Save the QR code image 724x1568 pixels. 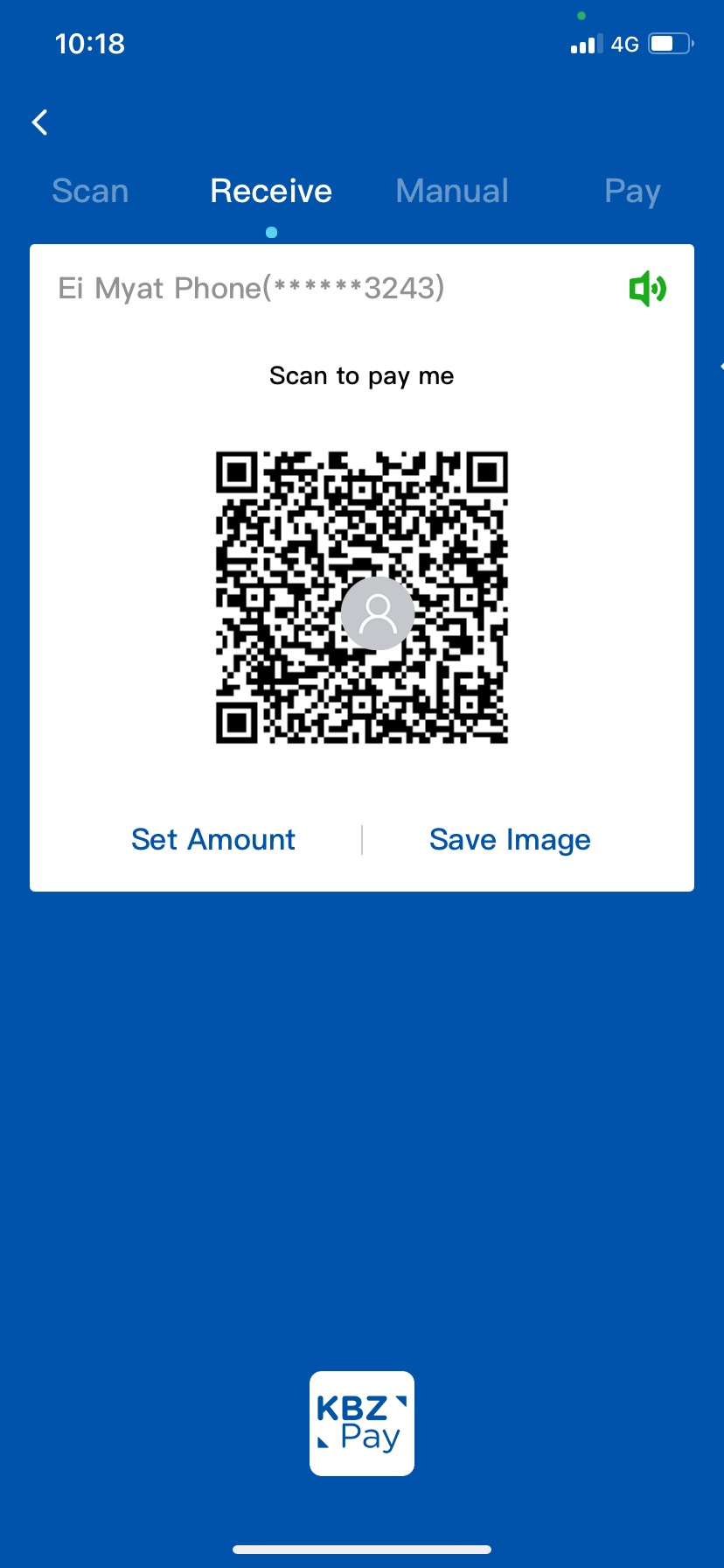(x=510, y=840)
